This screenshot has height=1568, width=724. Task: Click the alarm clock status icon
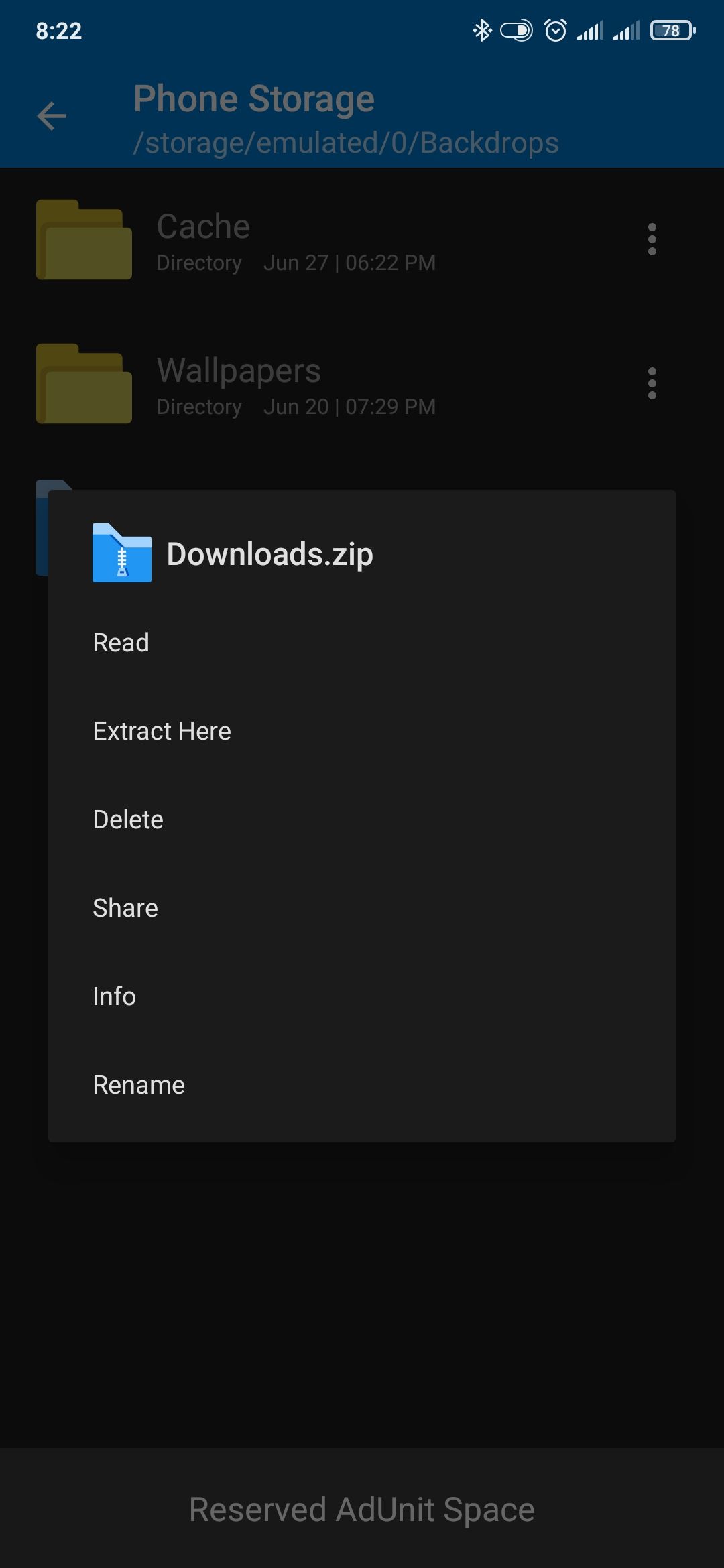coord(554,29)
